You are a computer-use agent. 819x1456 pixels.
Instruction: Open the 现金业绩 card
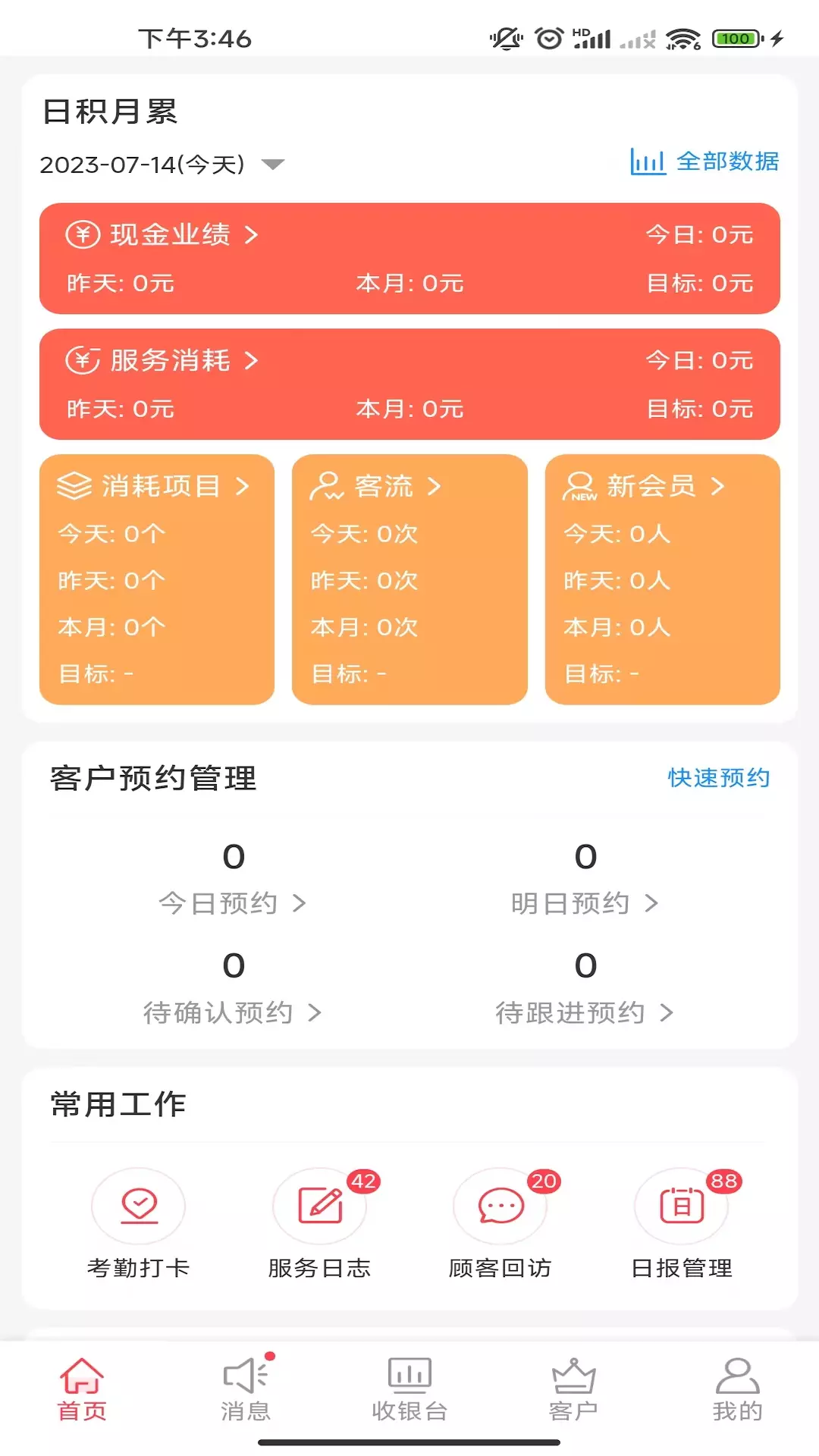(409, 259)
